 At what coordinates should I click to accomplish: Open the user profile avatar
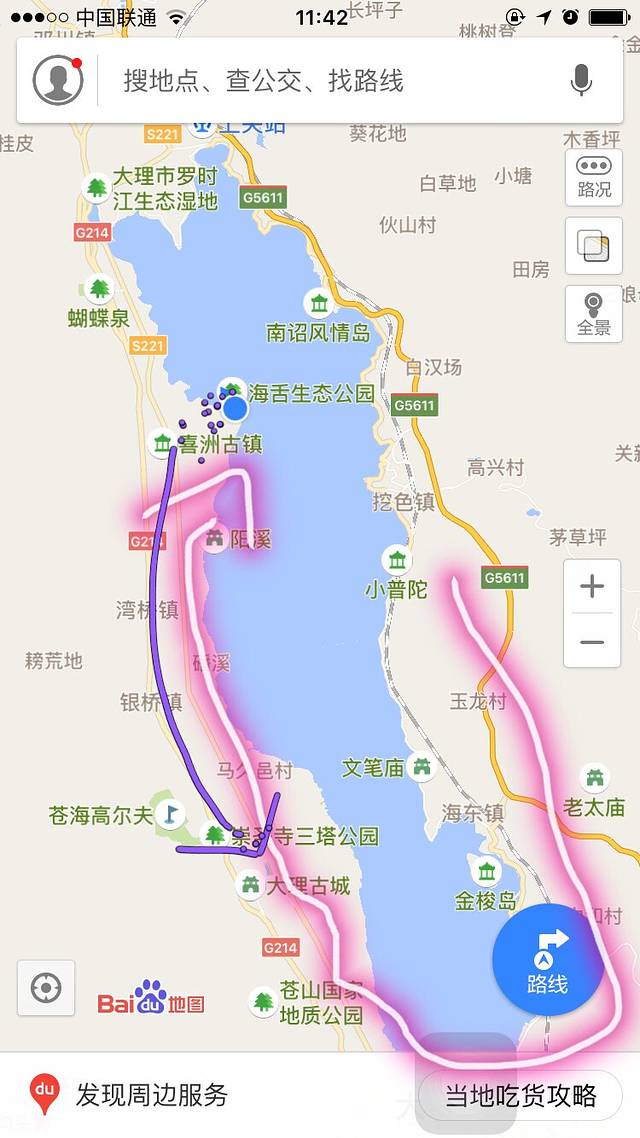(58, 80)
